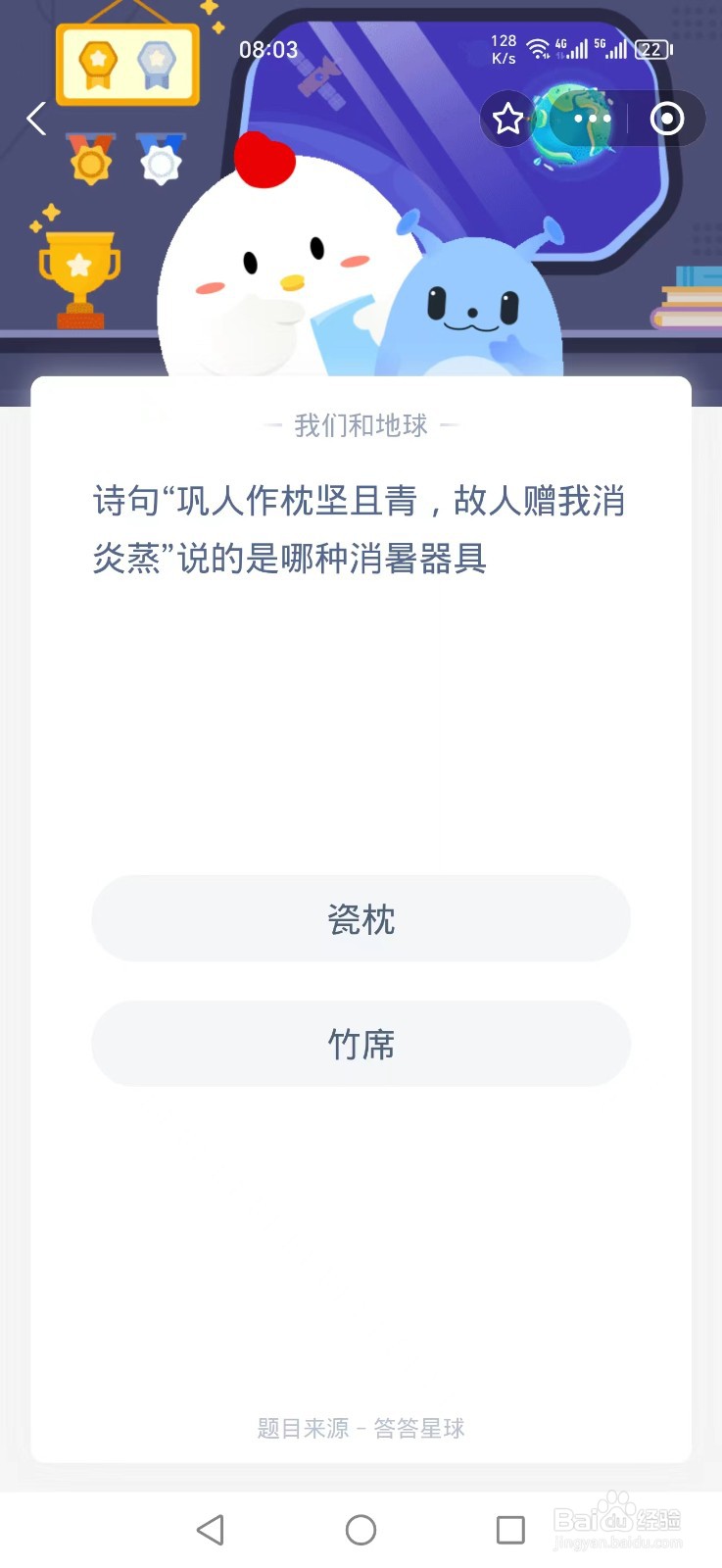722x1568 pixels.
Task: Select the answer 瓷枕
Action: tap(361, 918)
